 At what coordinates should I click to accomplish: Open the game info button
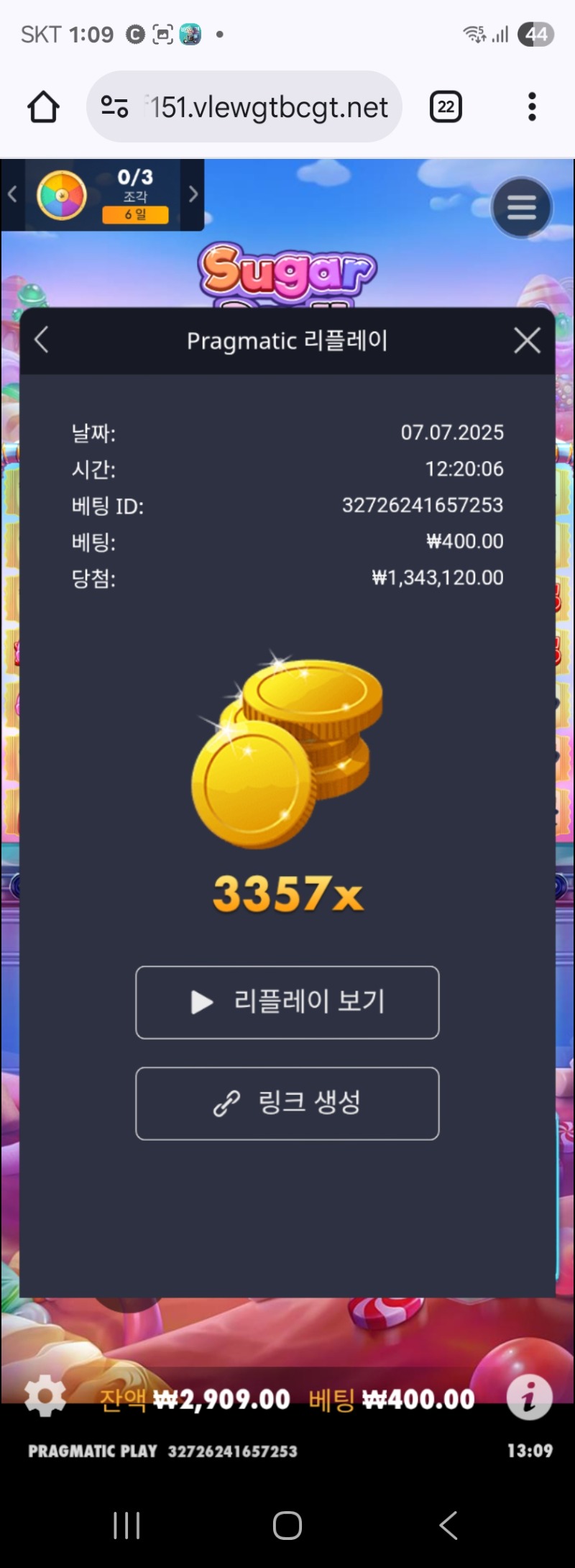(x=529, y=1398)
